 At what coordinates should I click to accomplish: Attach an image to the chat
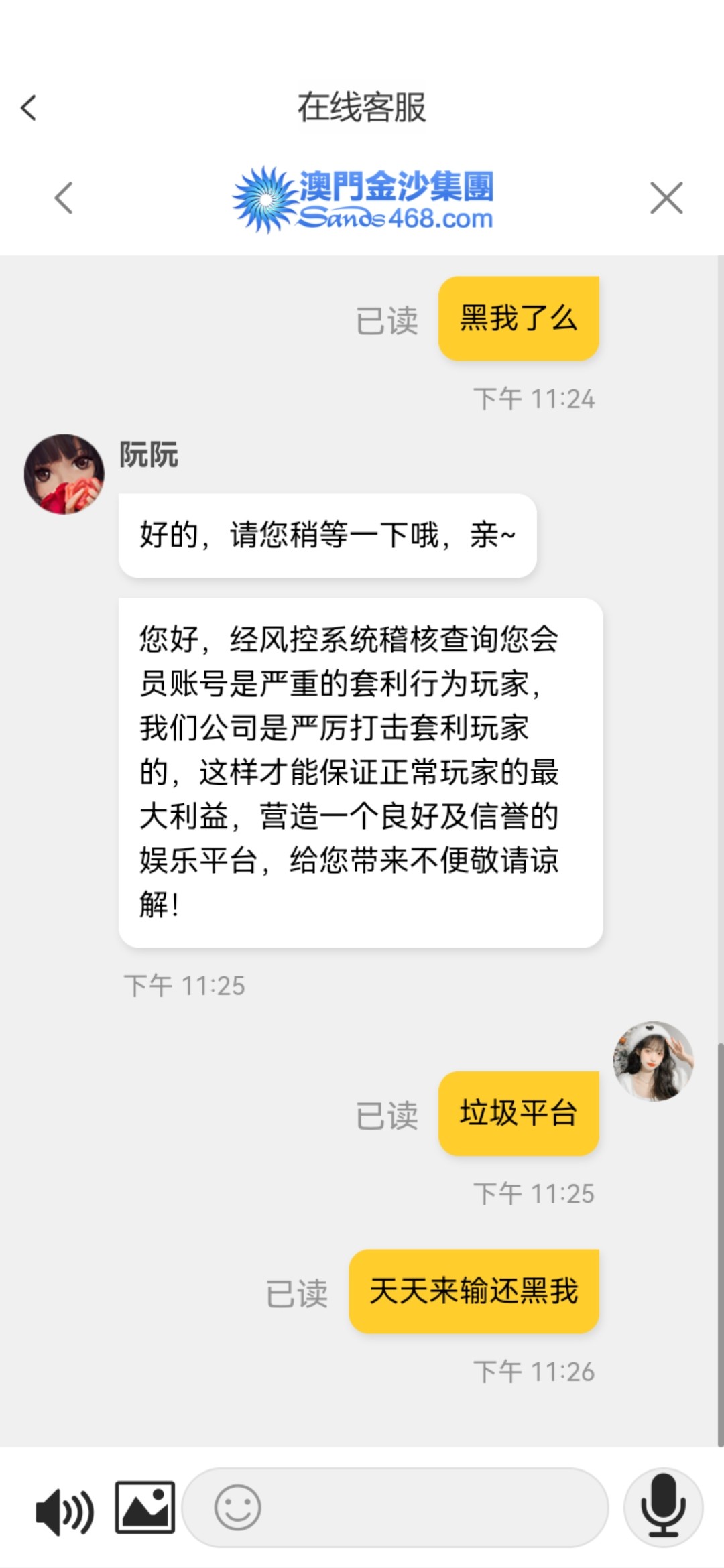click(x=145, y=1508)
